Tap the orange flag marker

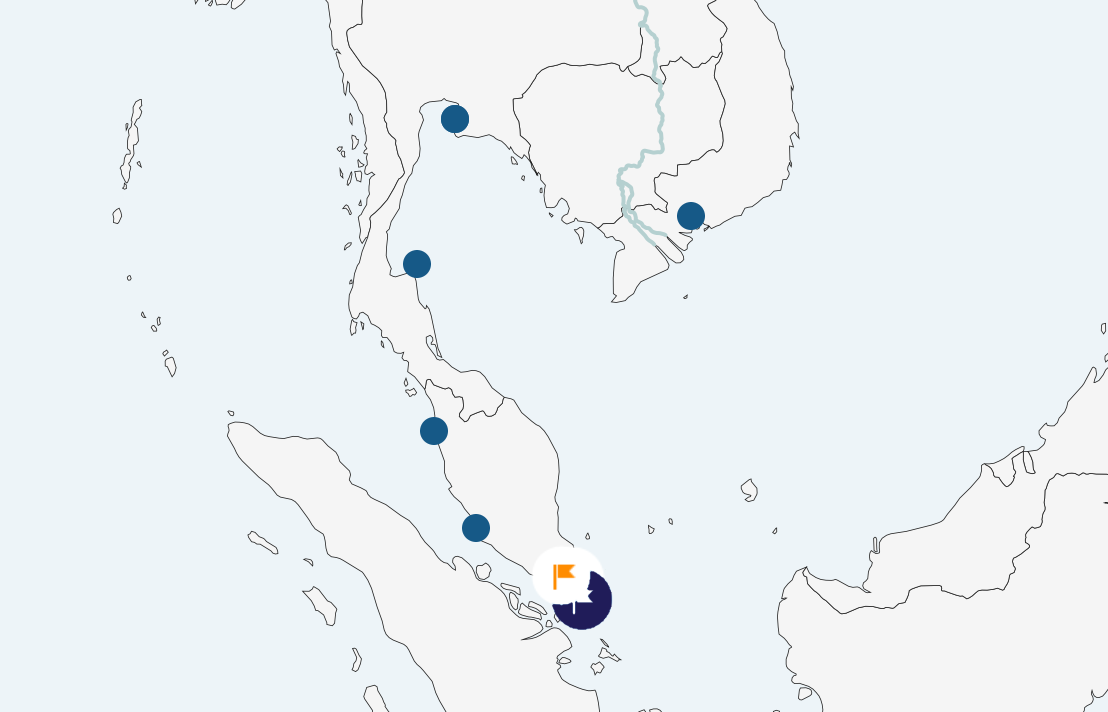[x=565, y=576]
